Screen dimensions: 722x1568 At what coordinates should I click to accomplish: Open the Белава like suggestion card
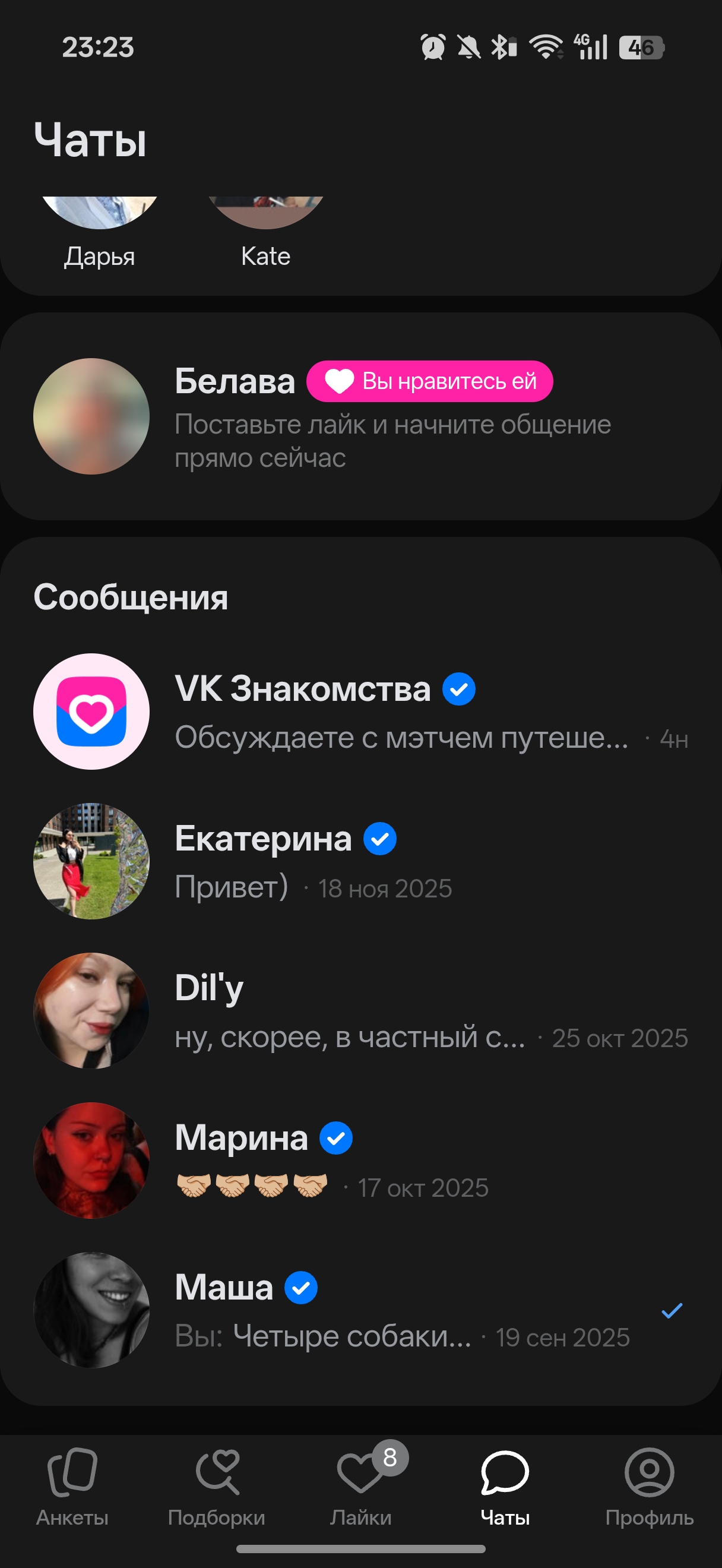click(360, 416)
